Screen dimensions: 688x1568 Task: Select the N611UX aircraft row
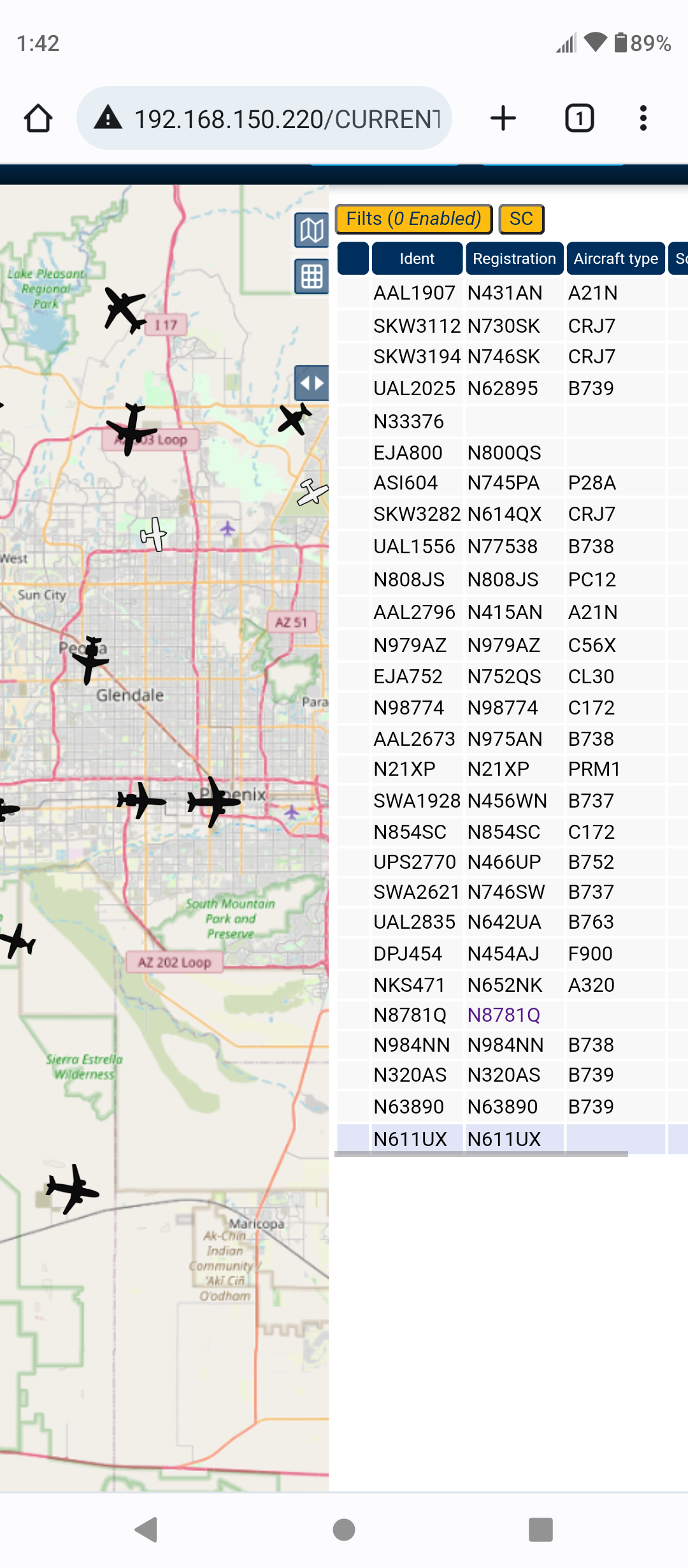click(512, 1139)
